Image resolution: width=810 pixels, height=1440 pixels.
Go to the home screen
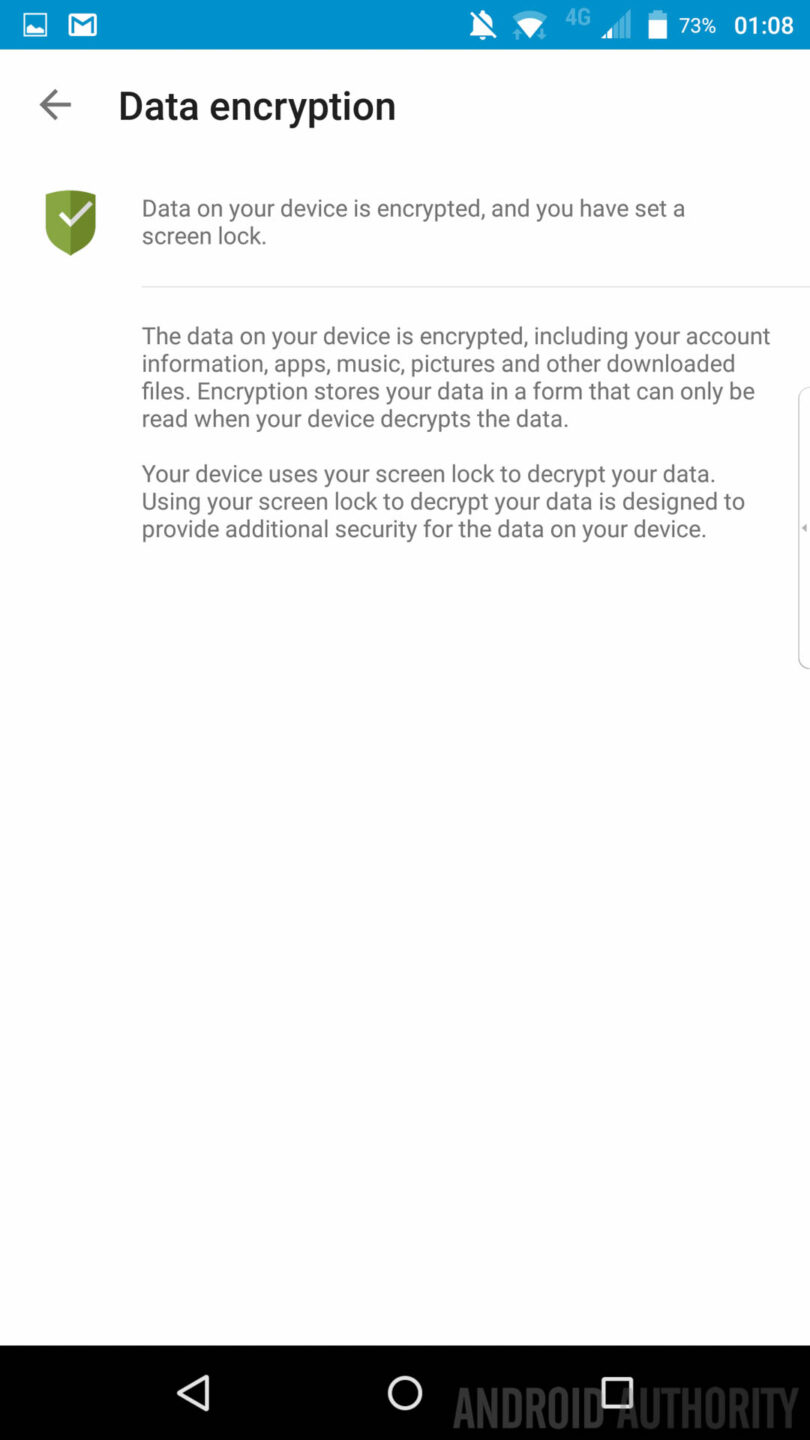point(405,1392)
